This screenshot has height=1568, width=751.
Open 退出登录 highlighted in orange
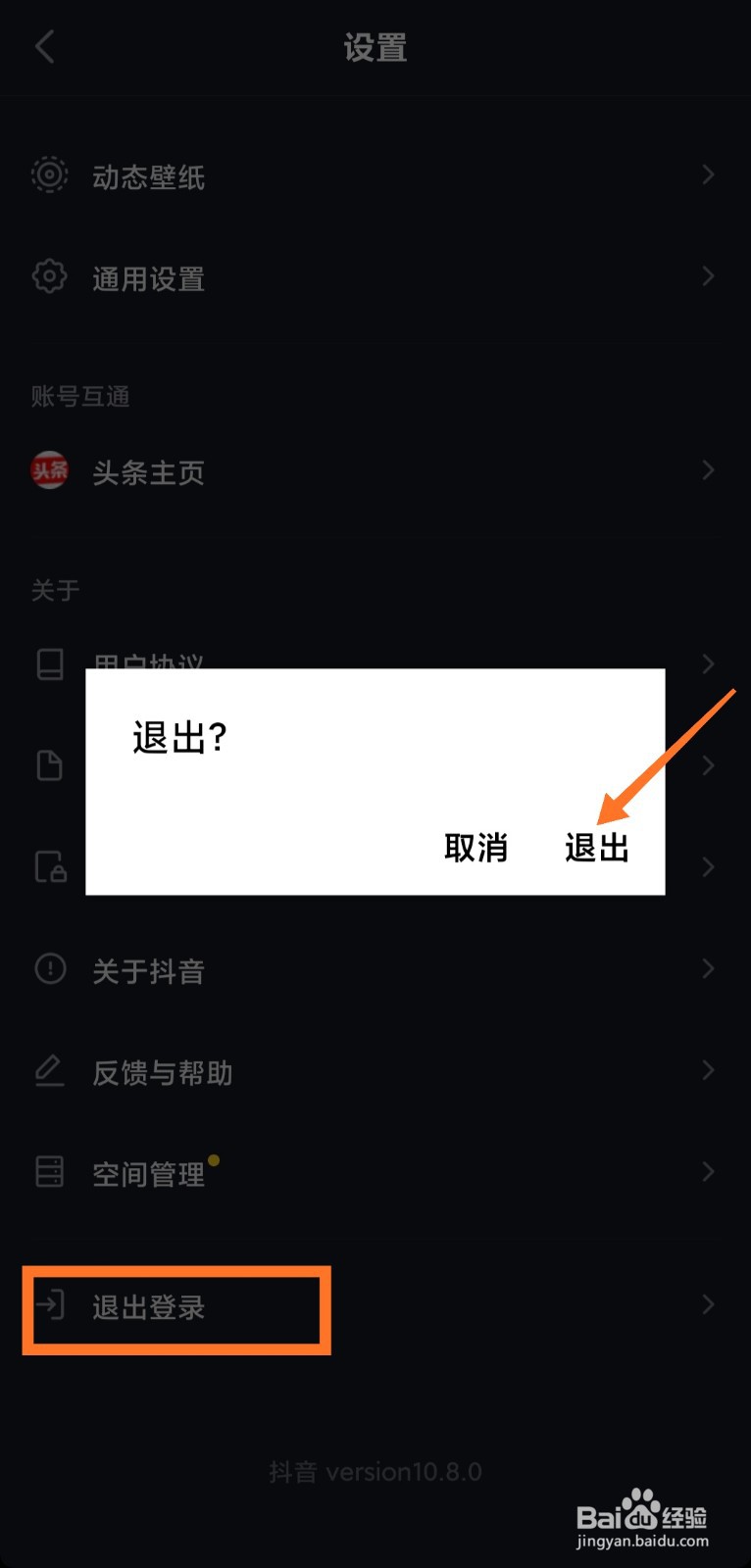click(149, 1307)
